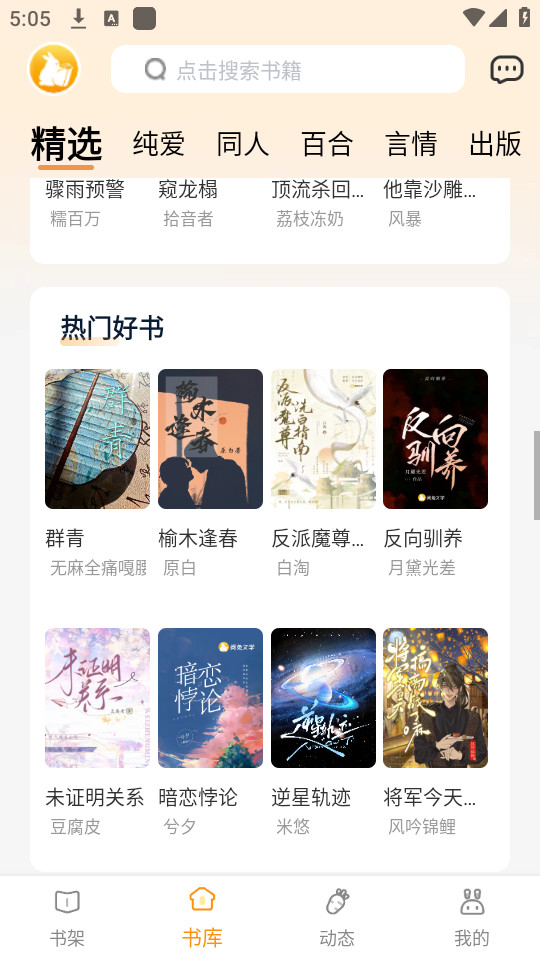Go to the 动态 feed tab
This screenshot has height=960, width=540.
coord(337,918)
